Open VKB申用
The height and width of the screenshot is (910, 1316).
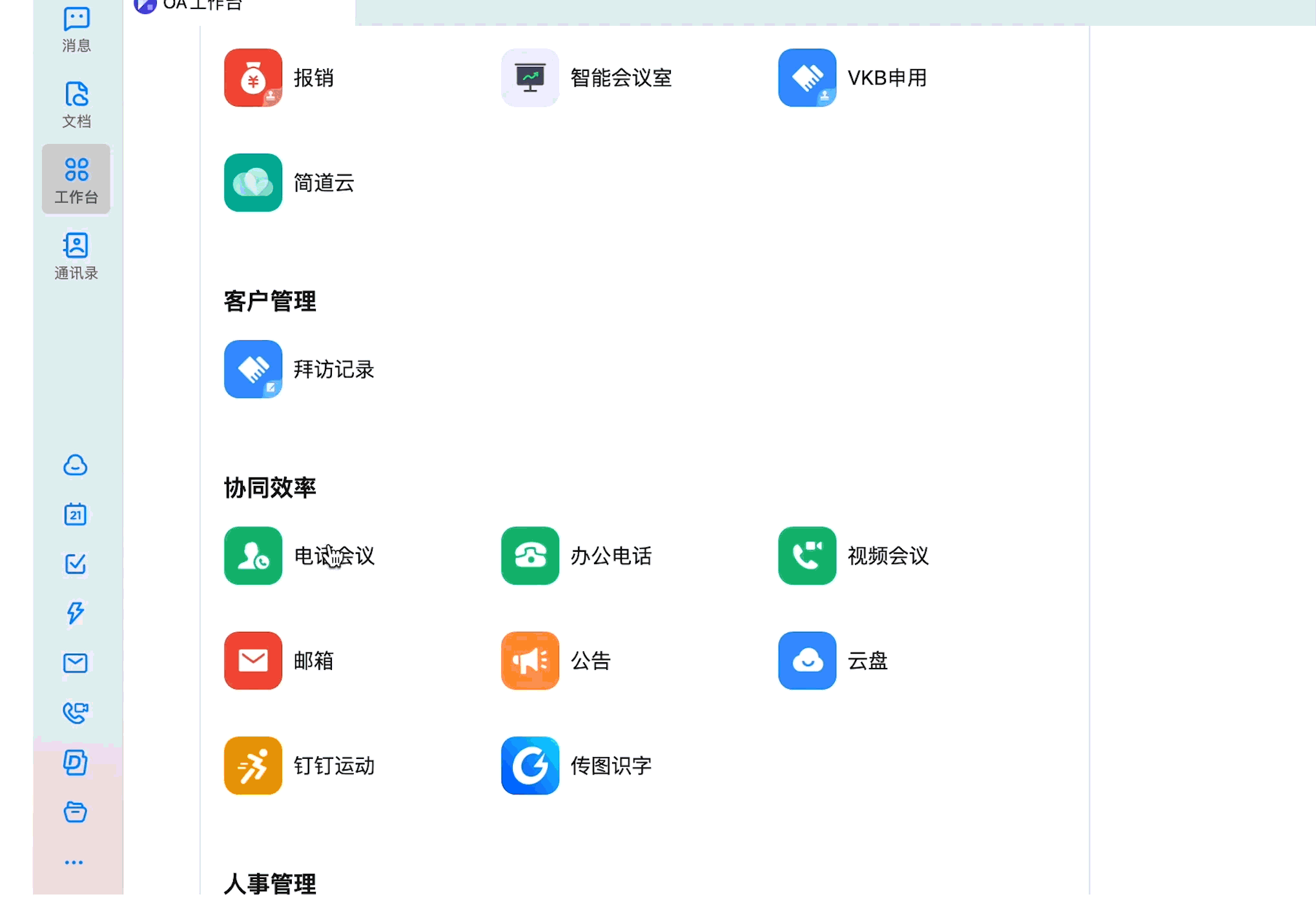(807, 77)
